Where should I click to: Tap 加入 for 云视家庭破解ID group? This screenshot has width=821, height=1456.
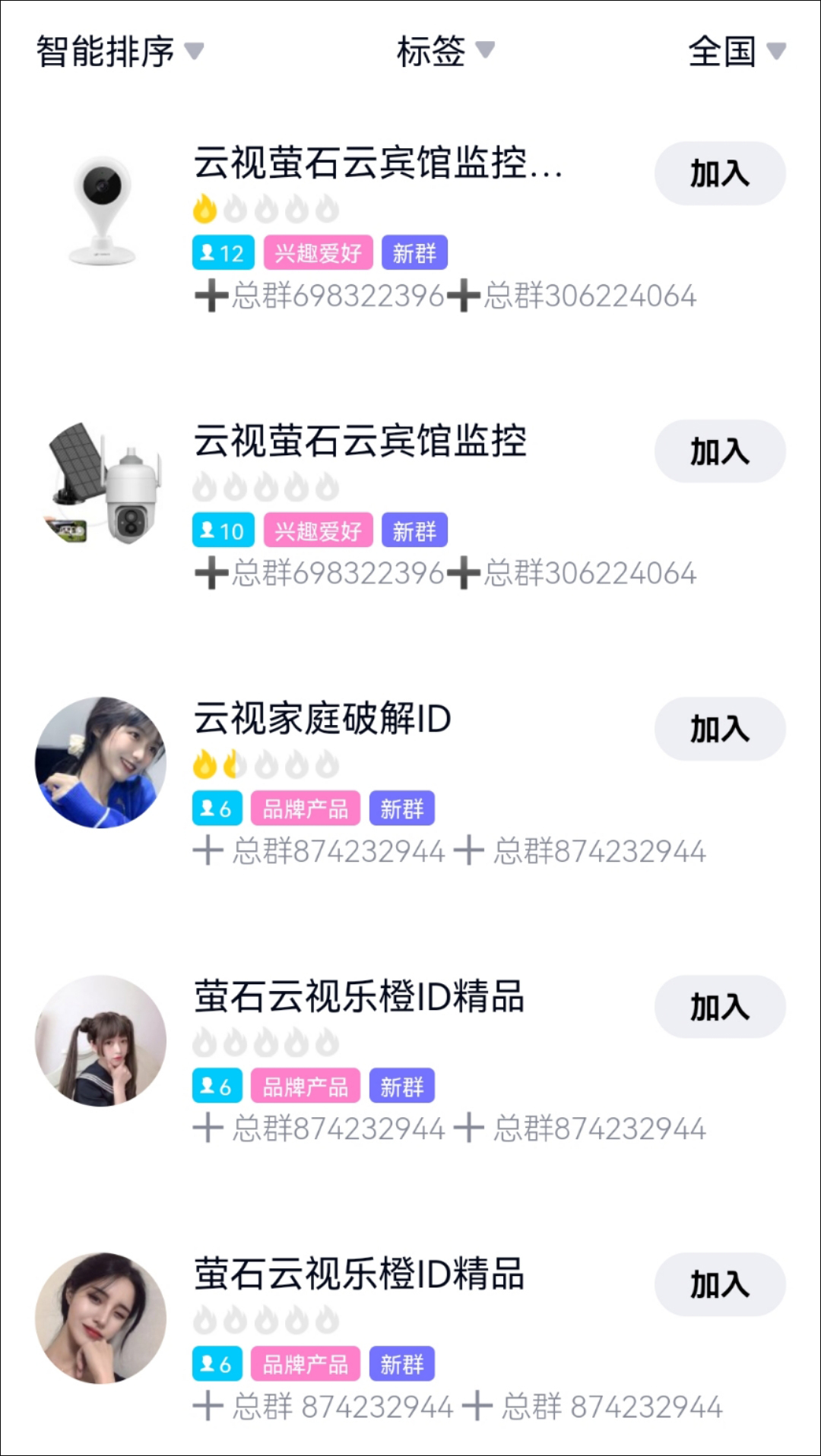click(x=719, y=729)
